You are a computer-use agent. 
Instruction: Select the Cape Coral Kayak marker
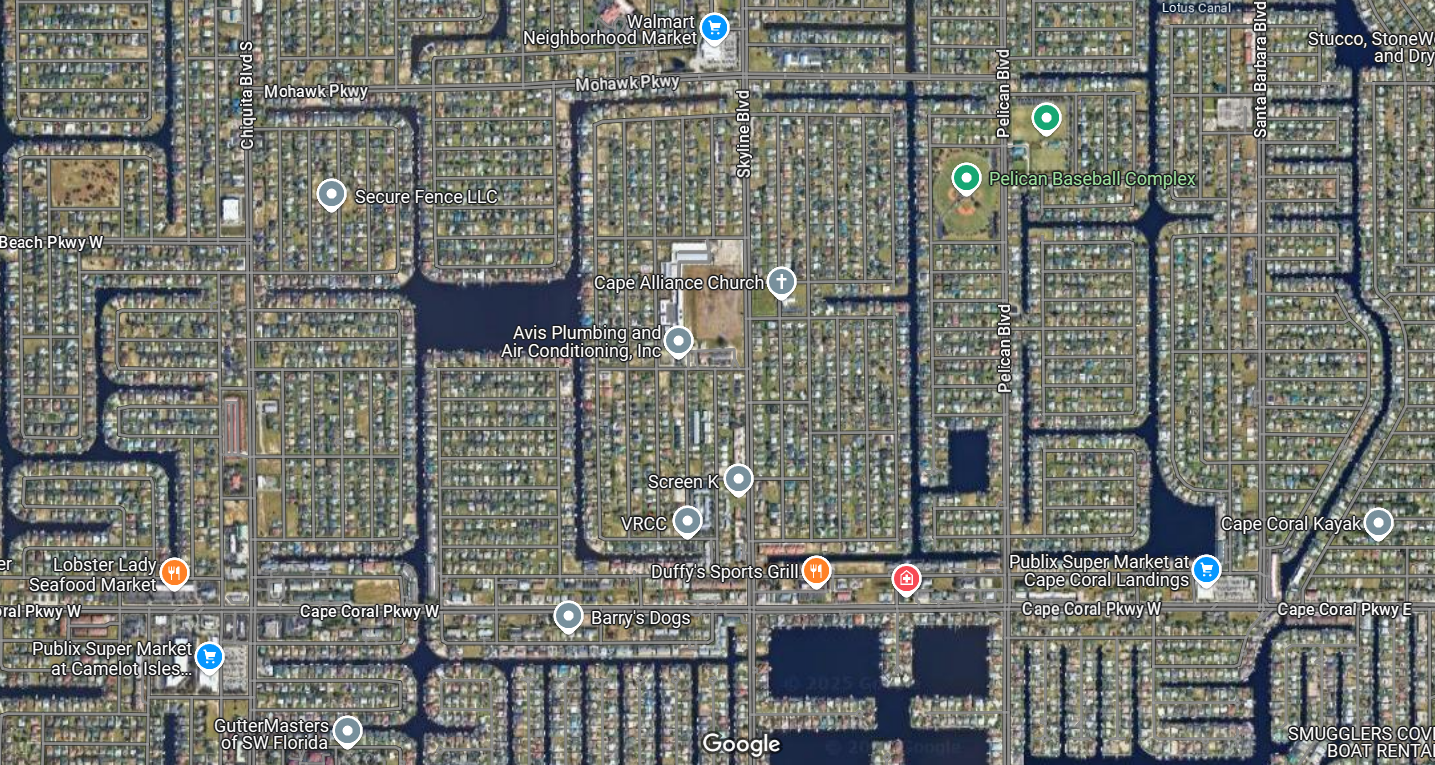[x=1378, y=522]
